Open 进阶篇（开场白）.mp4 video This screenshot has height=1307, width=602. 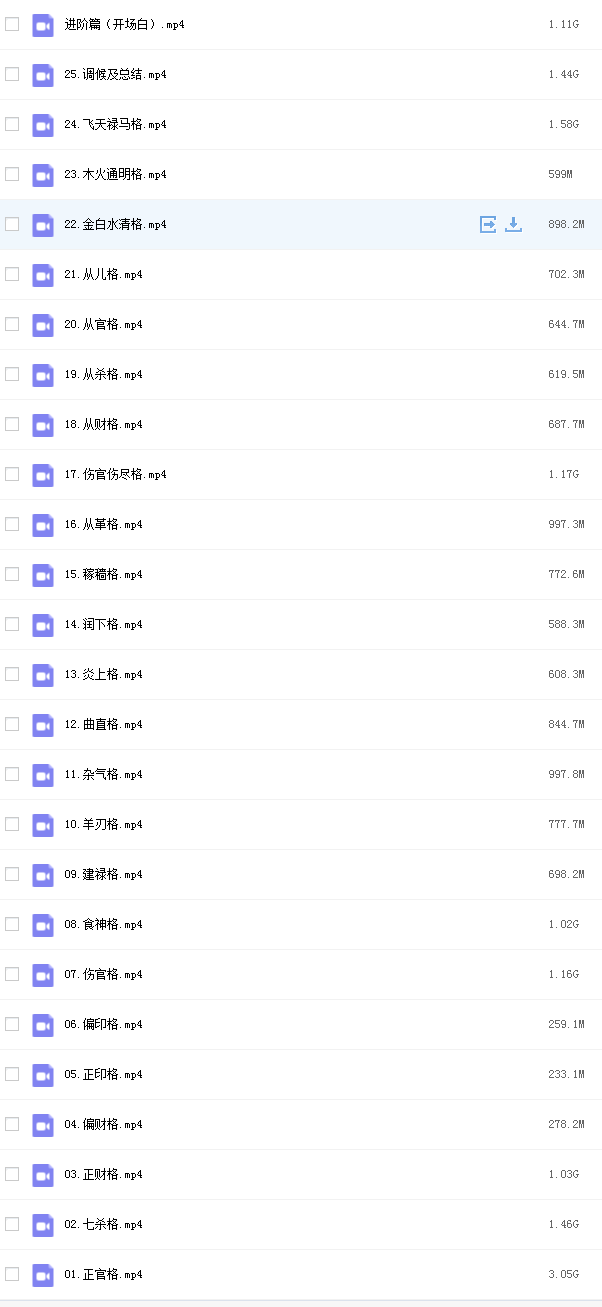tap(124, 24)
